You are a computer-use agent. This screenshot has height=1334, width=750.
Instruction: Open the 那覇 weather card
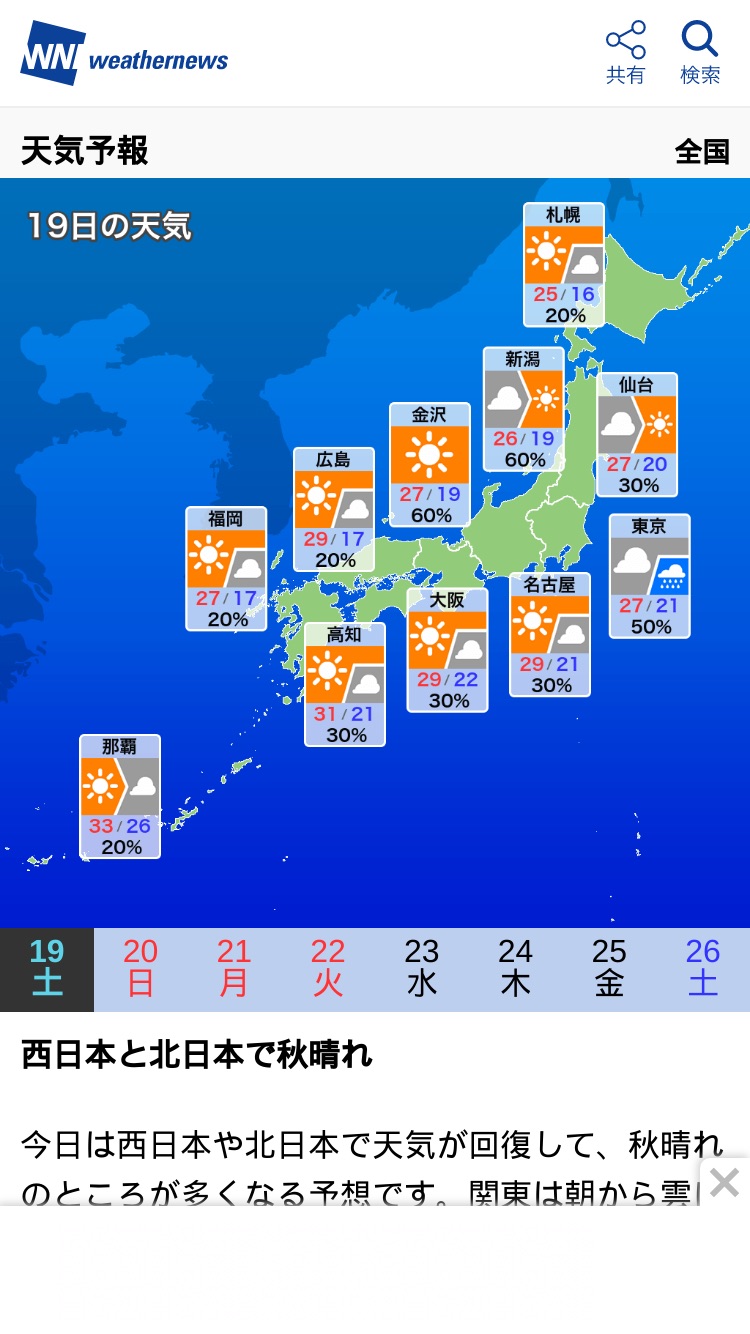(x=120, y=797)
